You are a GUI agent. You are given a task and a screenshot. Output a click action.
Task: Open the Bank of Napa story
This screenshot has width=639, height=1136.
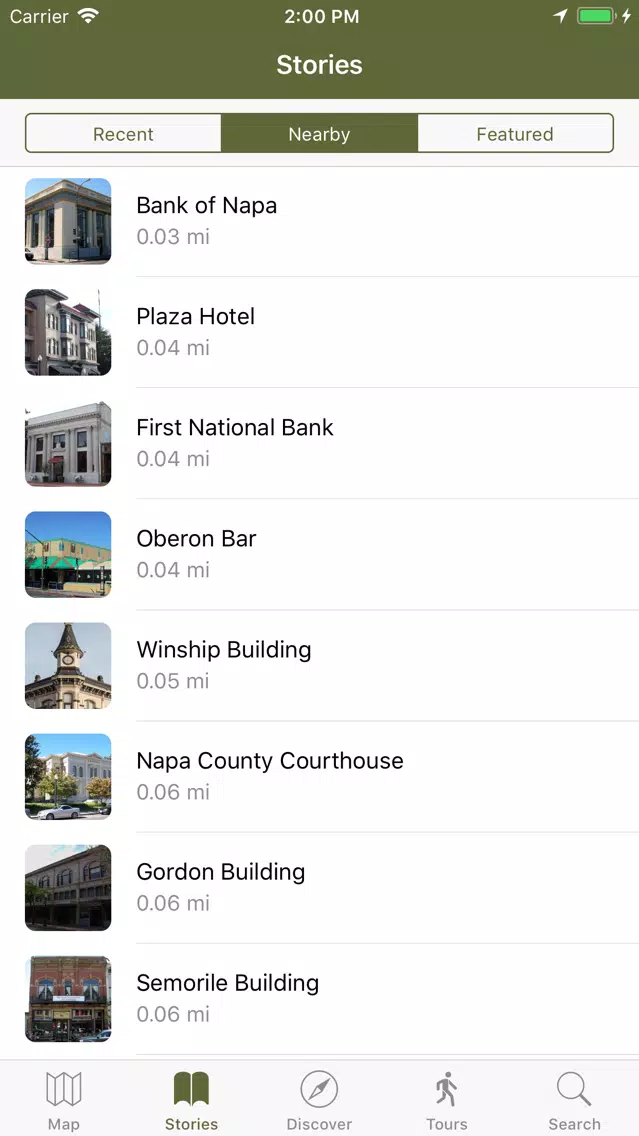[320, 221]
